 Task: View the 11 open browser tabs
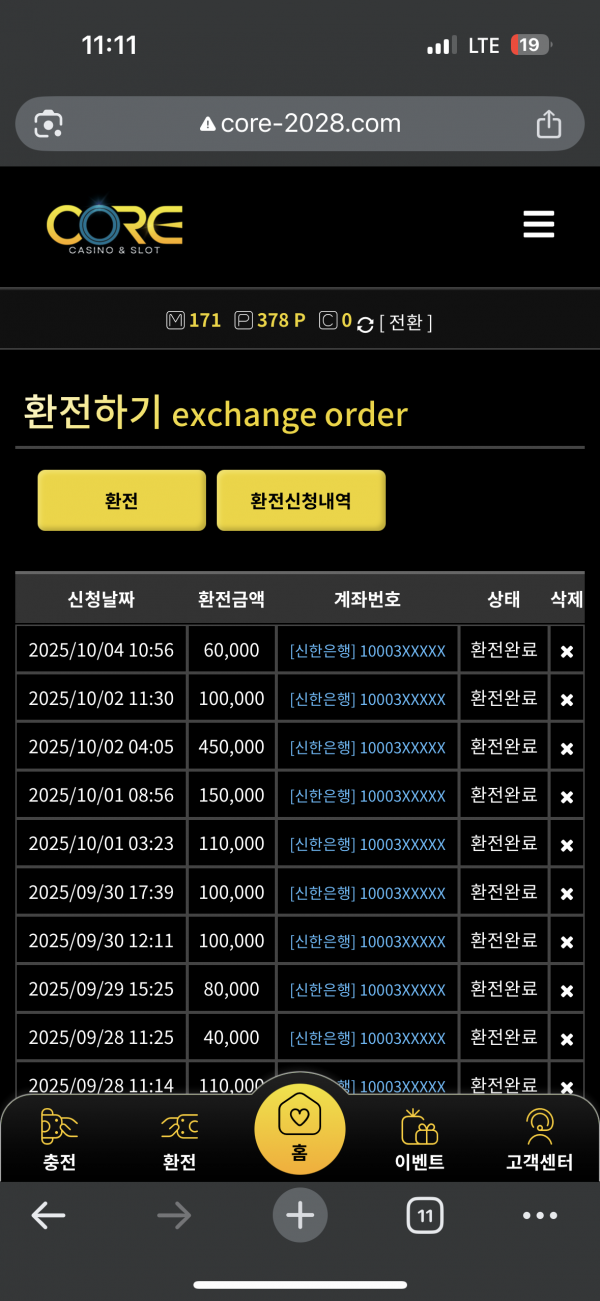click(425, 1216)
